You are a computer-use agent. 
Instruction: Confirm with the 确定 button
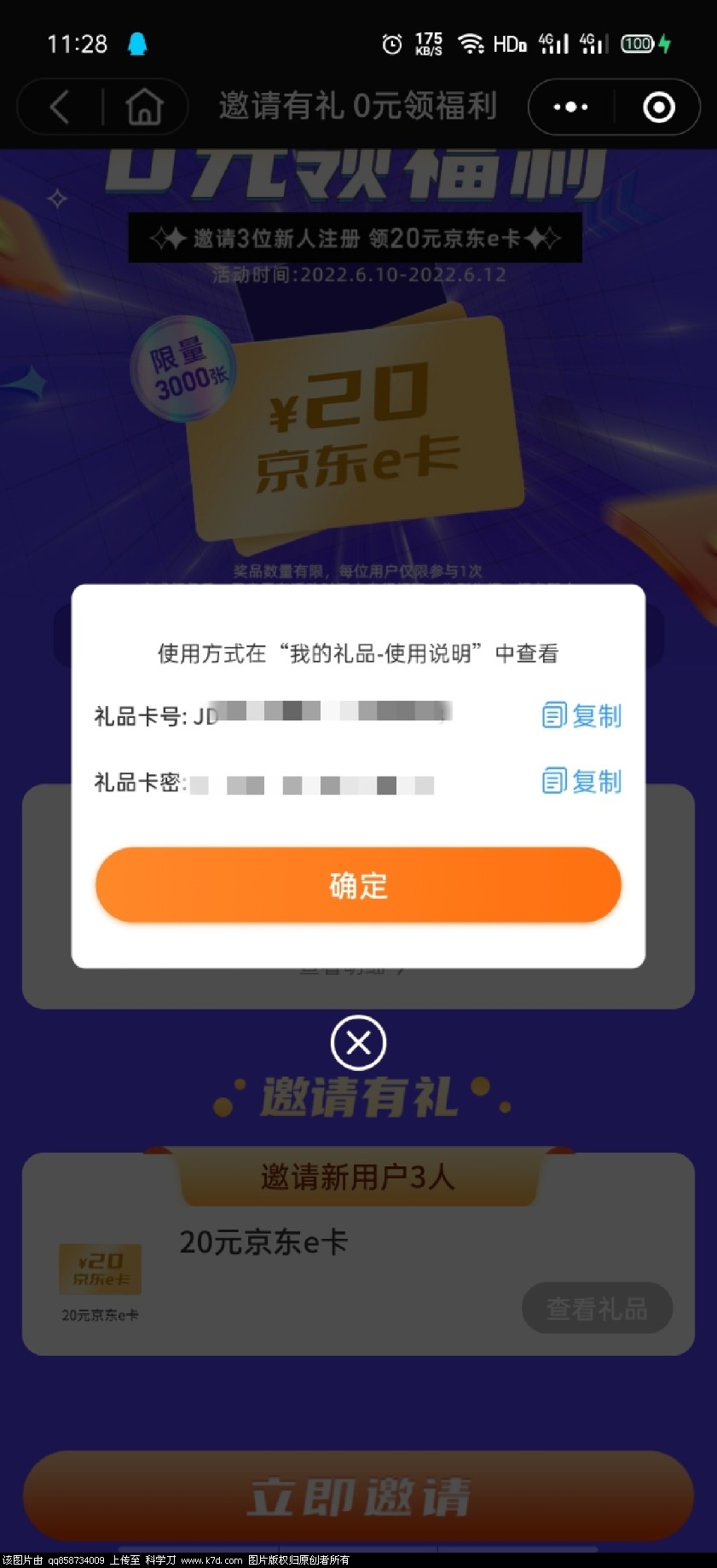coord(358,885)
